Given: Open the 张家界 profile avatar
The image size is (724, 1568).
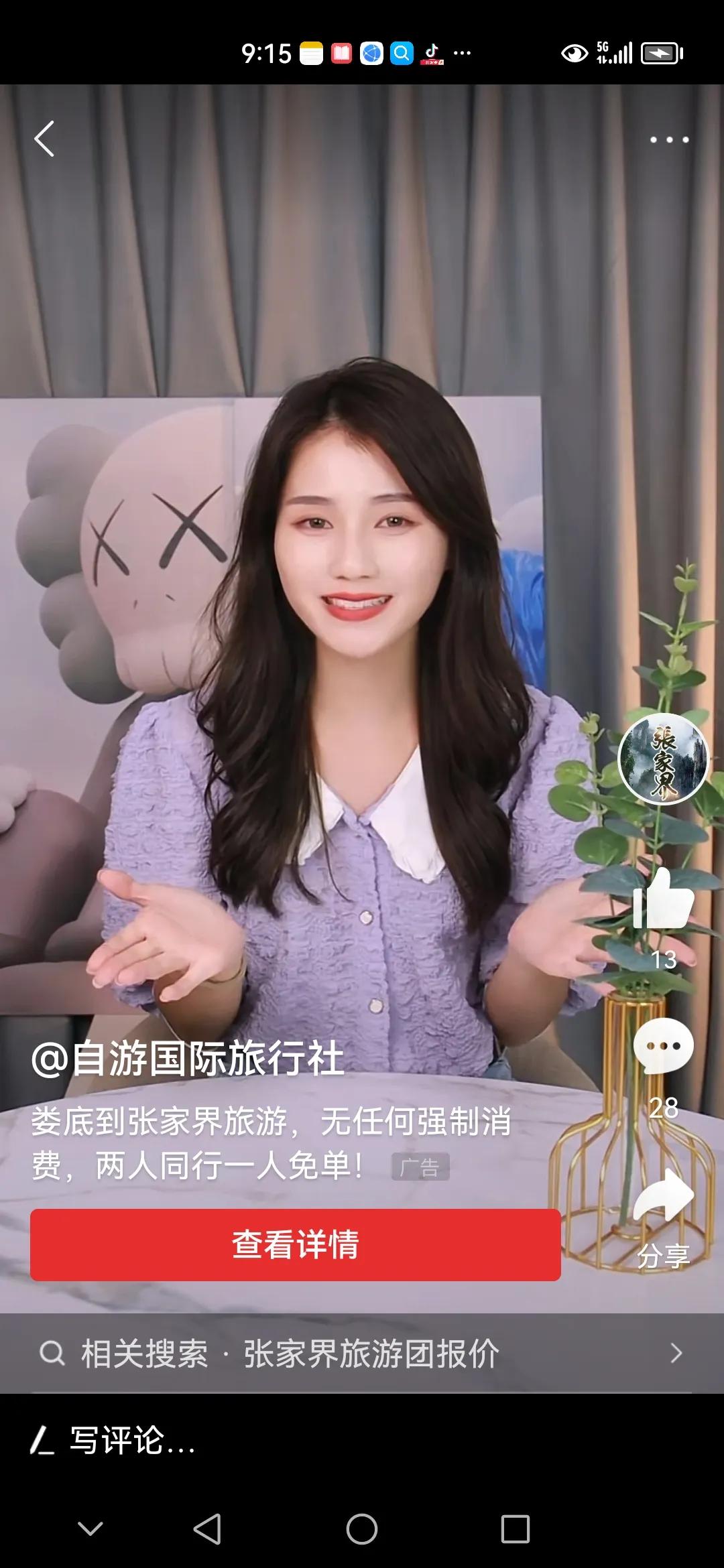Looking at the screenshot, I should [x=663, y=759].
